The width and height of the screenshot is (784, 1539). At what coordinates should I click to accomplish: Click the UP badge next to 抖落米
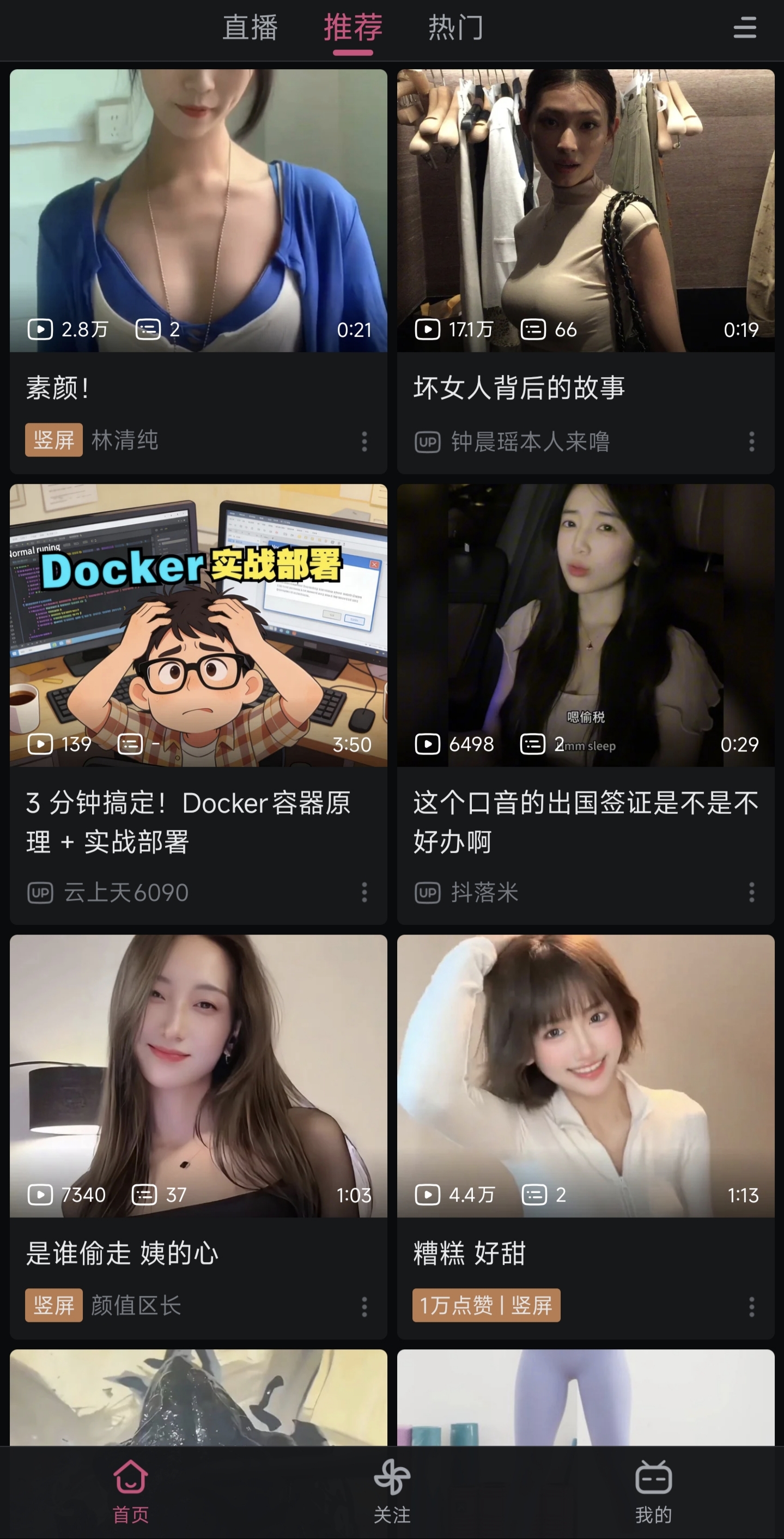pyautogui.click(x=427, y=893)
